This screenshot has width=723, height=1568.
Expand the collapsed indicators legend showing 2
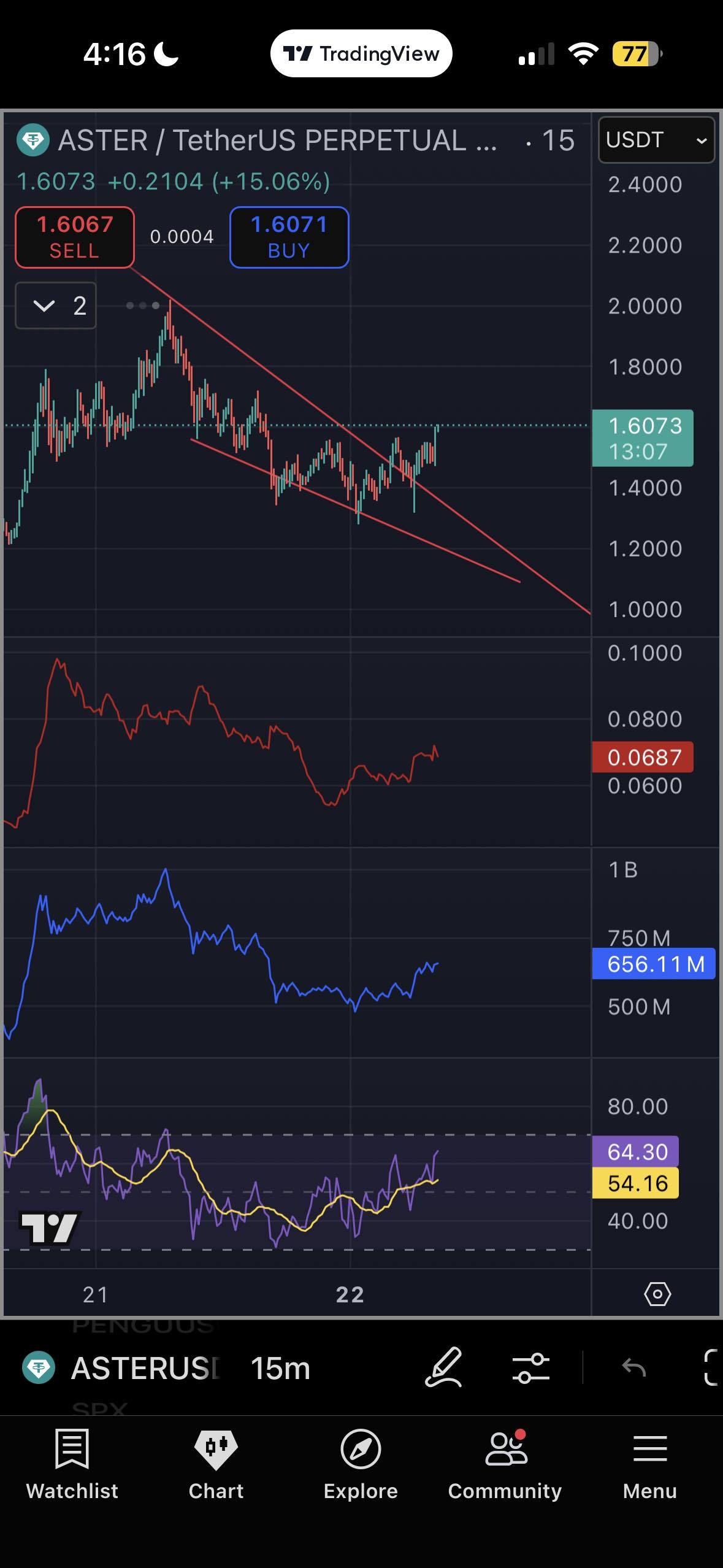click(x=56, y=306)
